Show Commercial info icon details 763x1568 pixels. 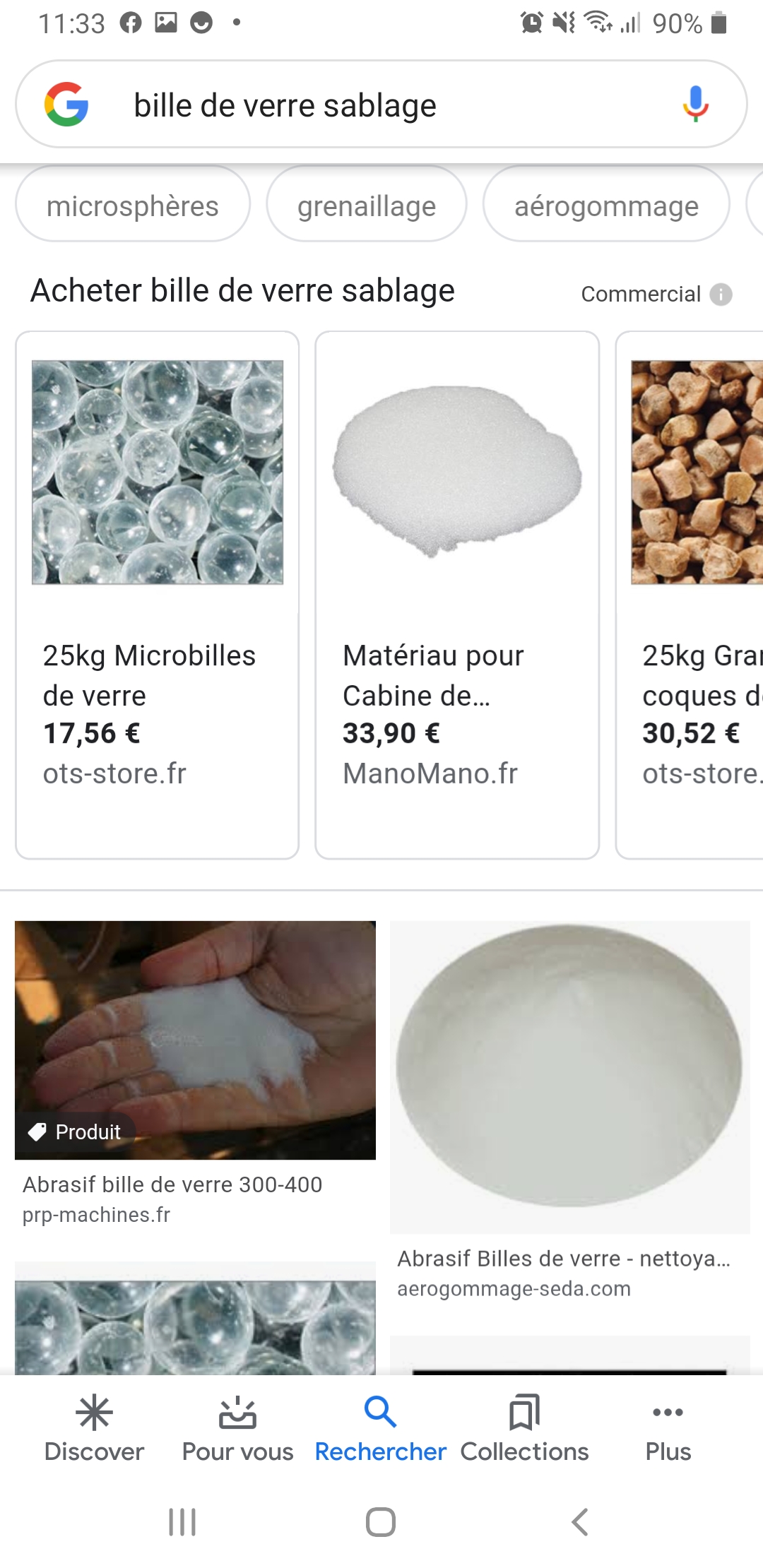click(721, 294)
